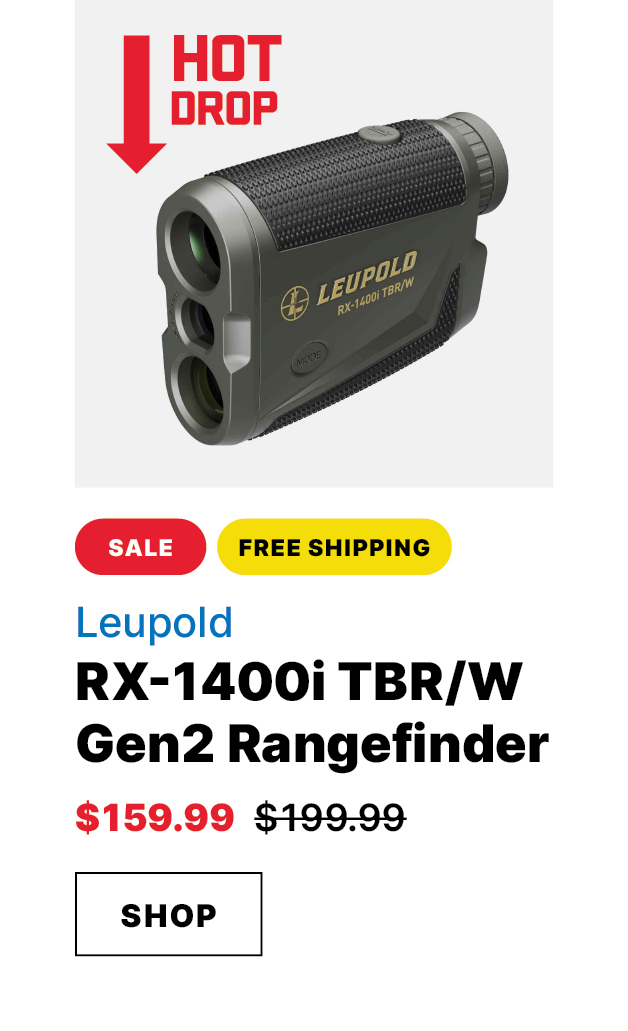Open the Leupold brand link
Image resolution: width=628 pixels, height=1031 pixels.
click(154, 622)
